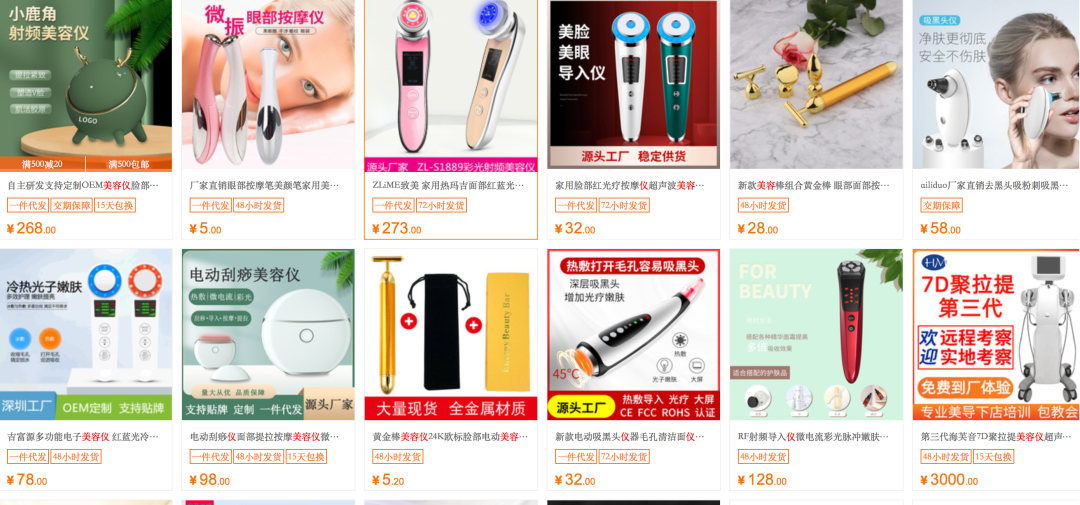This screenshot has width=1080, height=505.
Task: Open the ¥128 RF射频导入仪 product
Action: click(x=815, y=334)
